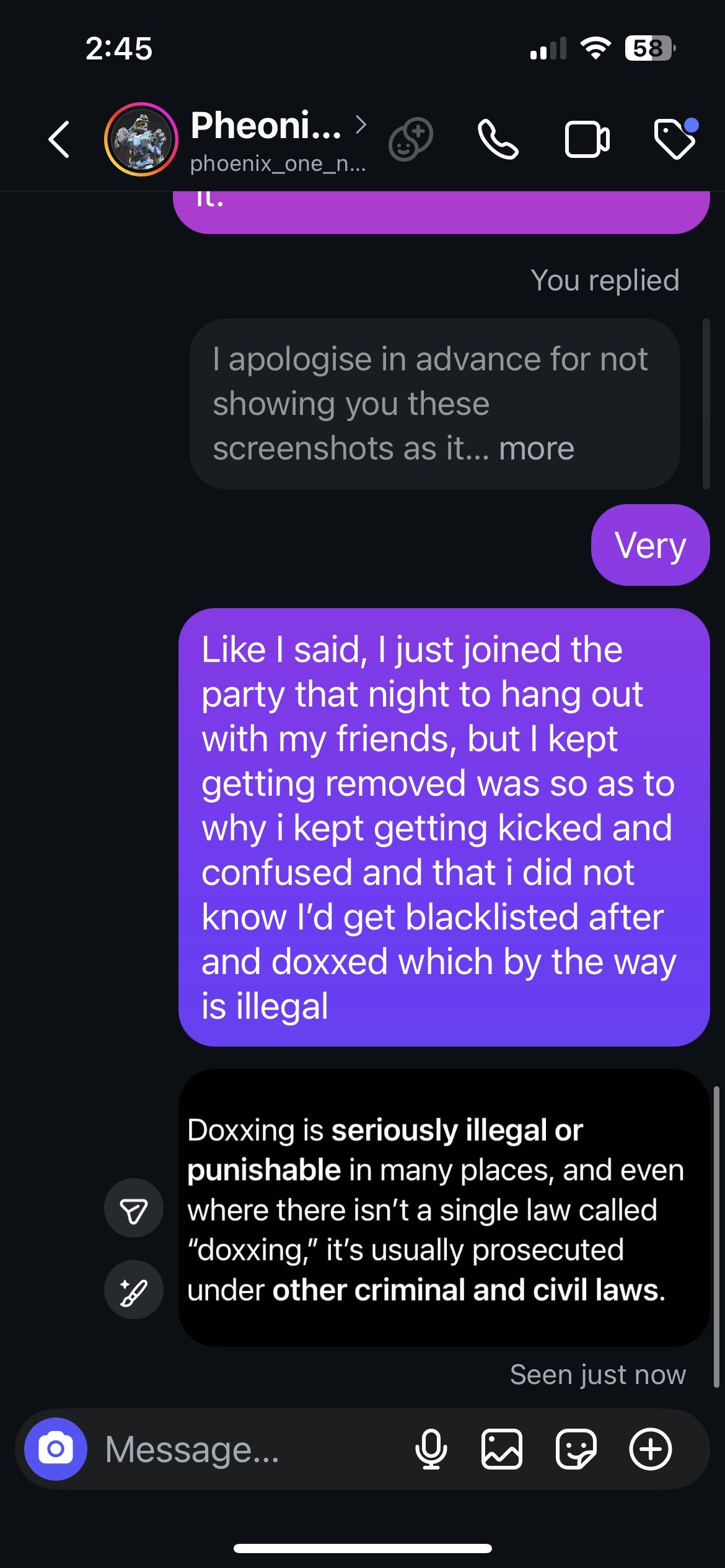Expand the replied message with 'more'
This screenshot has width=725, height=1568.
tap(537, 448)
